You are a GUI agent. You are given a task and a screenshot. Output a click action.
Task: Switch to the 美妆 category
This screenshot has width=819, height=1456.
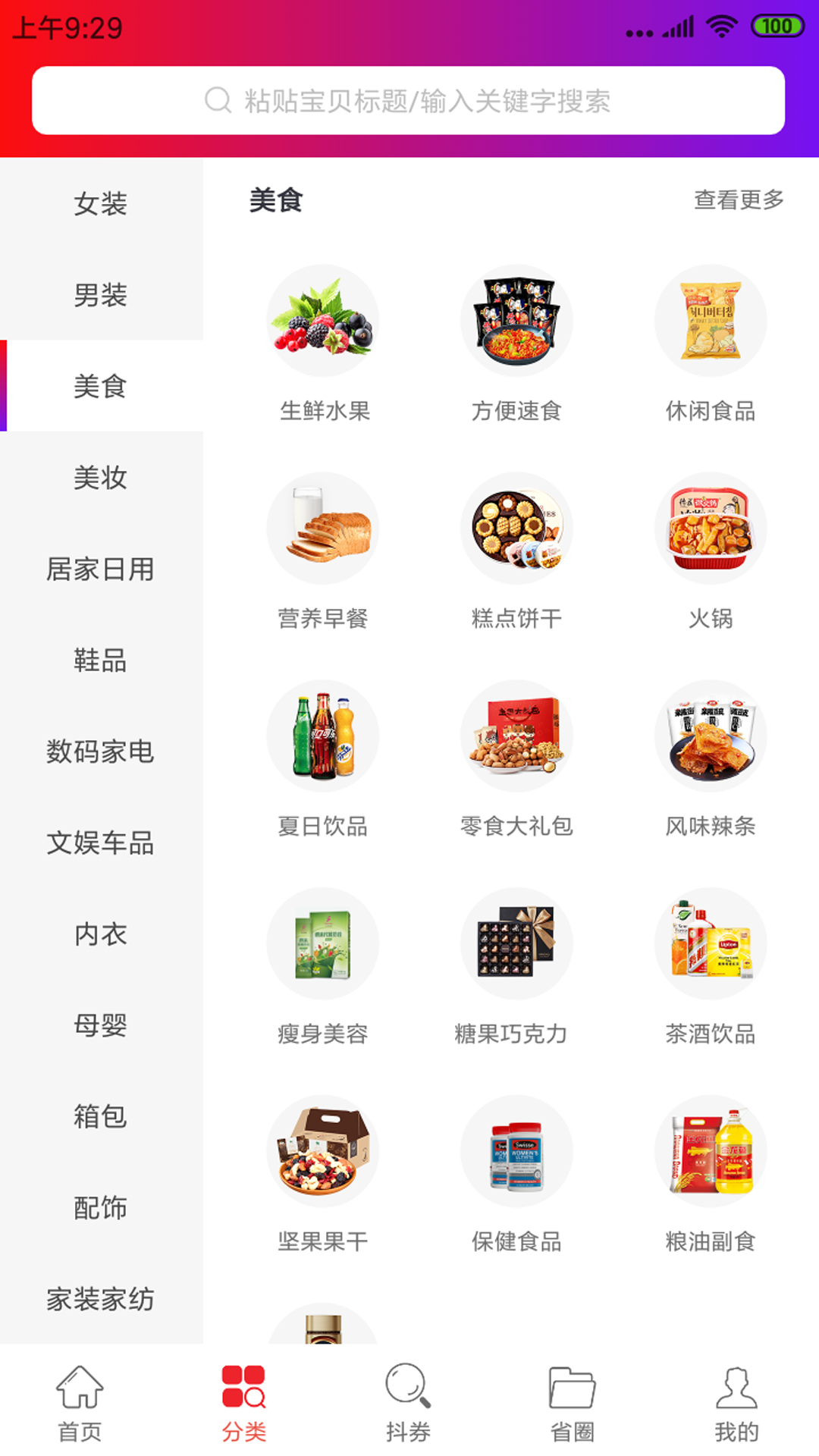(x=101, y=478)
